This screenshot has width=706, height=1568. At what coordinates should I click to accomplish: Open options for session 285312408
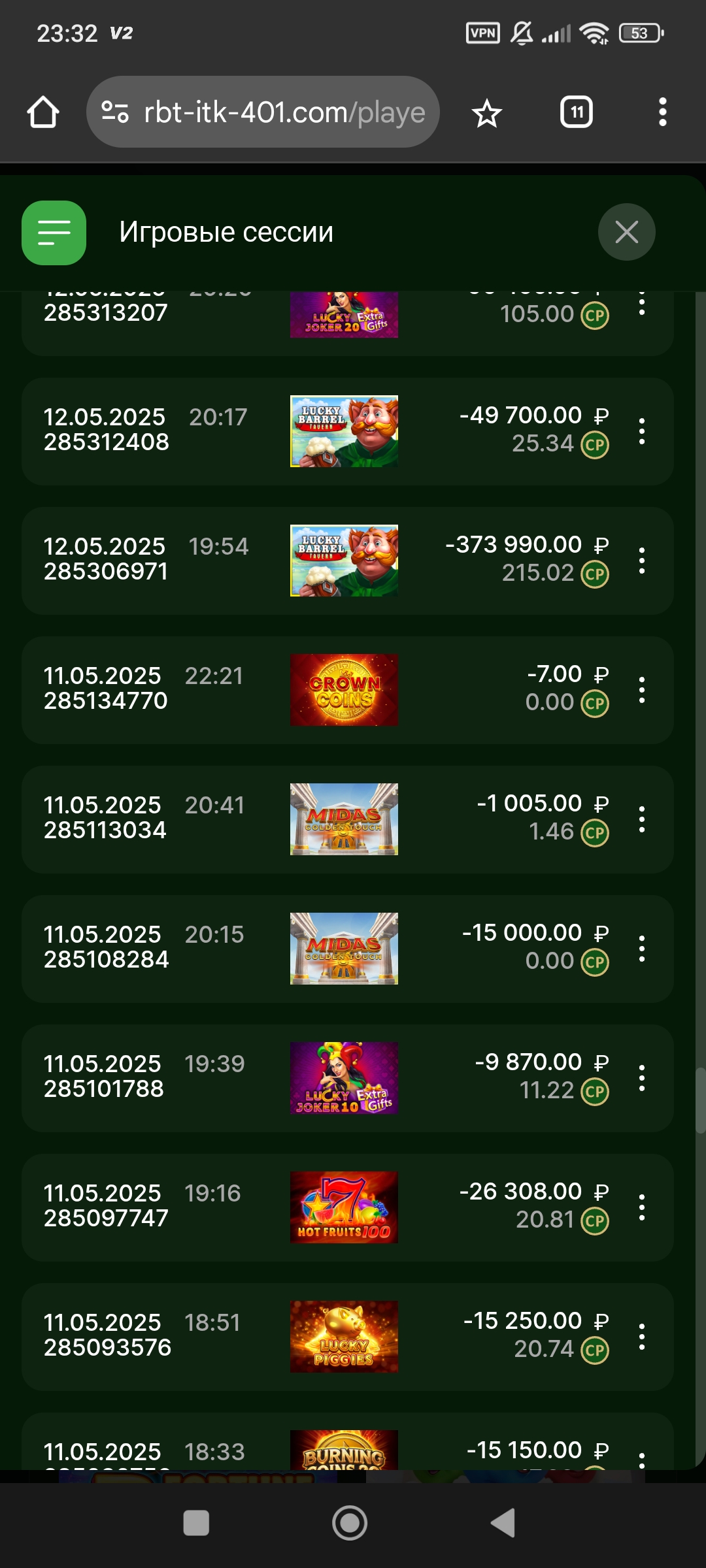tap(642, 432)
